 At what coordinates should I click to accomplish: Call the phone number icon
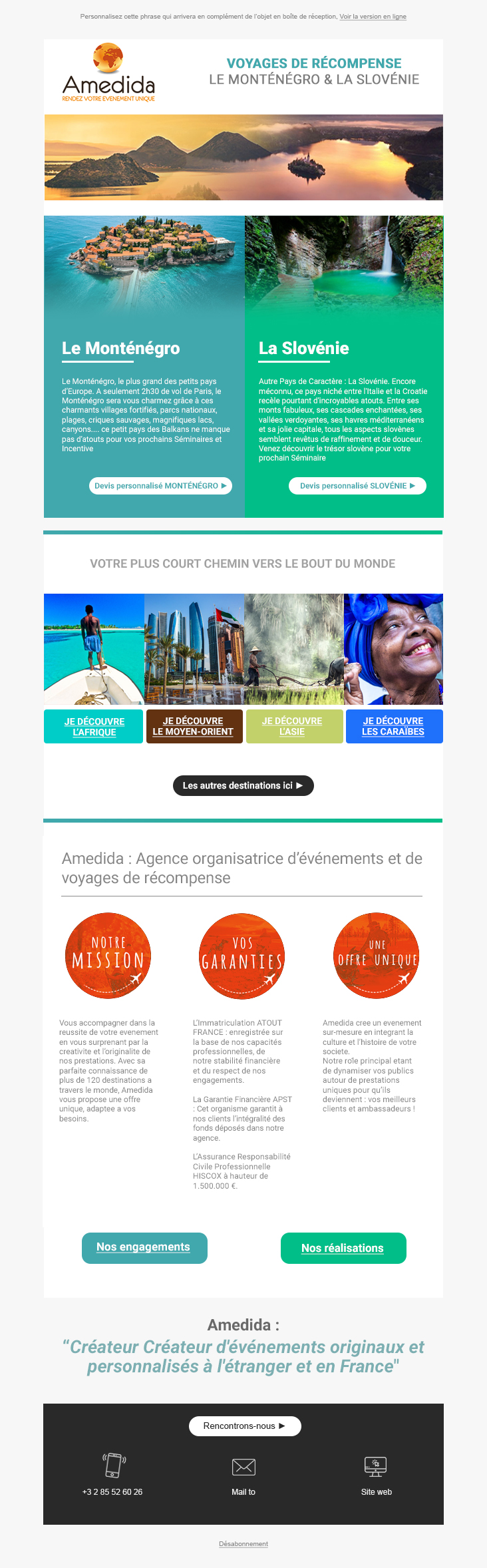click(114, 1466)
